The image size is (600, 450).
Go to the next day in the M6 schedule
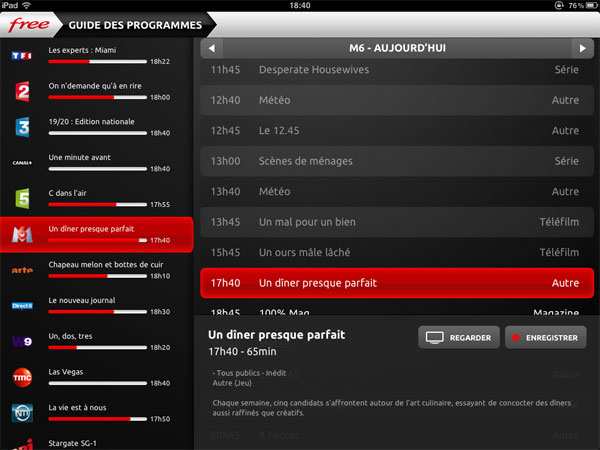[x=582, y=48]
